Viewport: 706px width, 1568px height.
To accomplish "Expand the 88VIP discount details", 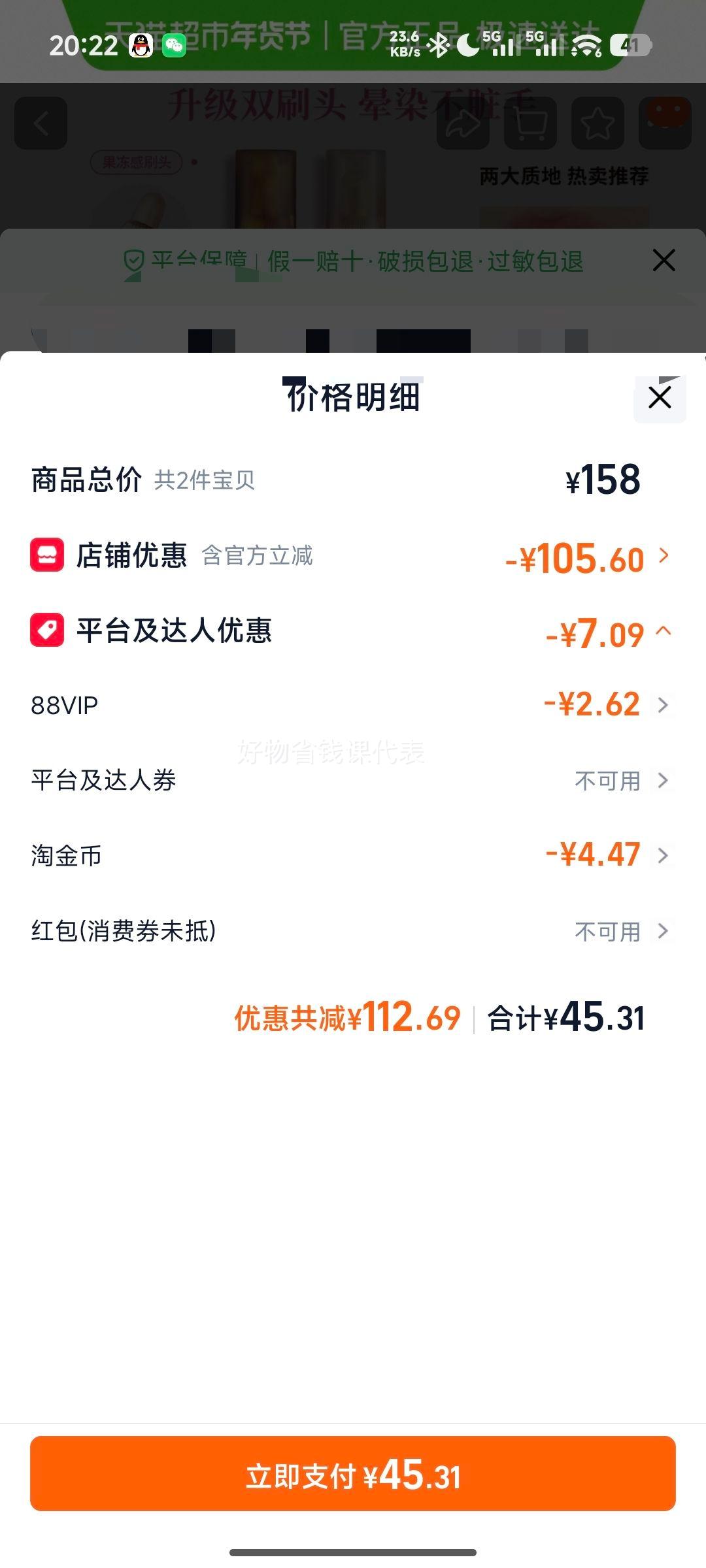I will point(663,706).
